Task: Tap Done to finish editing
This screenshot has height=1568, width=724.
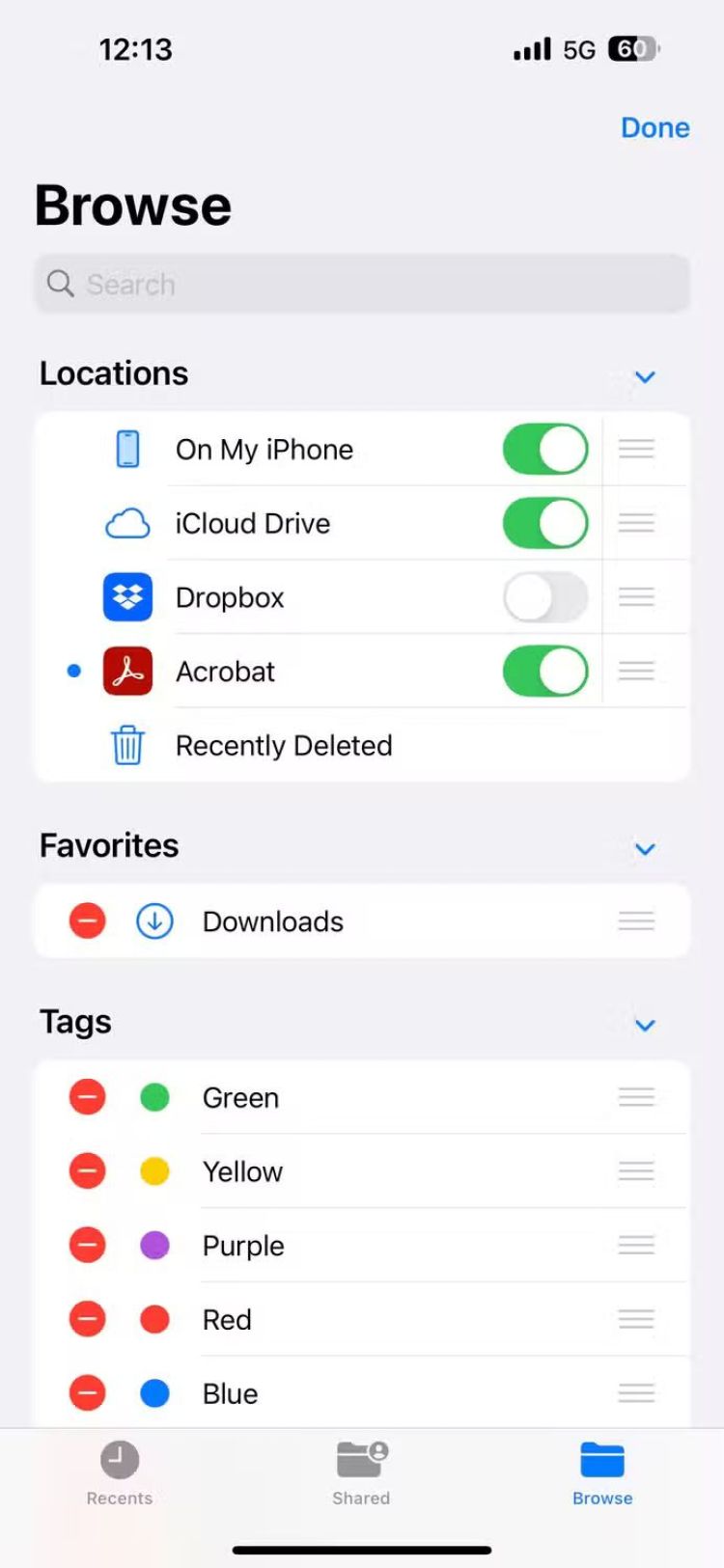Action: tap(654, 127)
